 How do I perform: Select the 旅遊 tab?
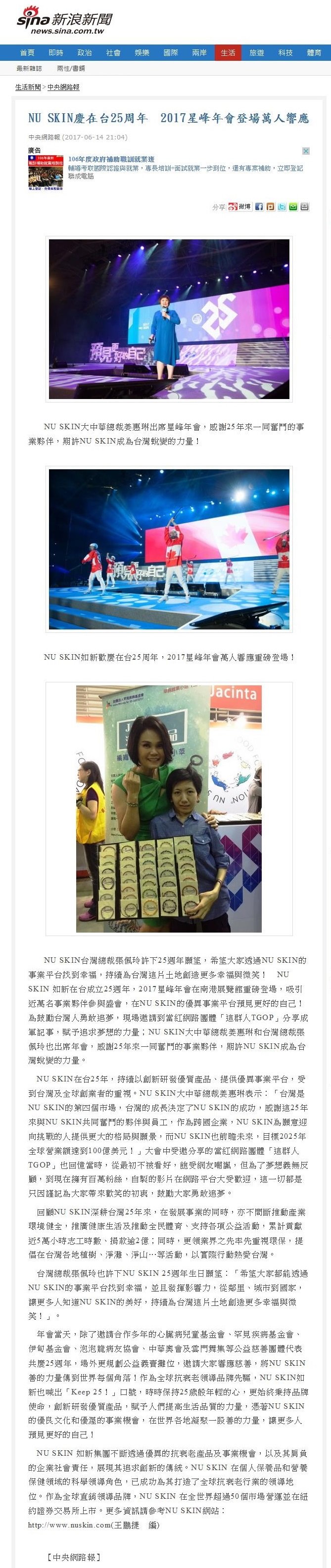pyautogui.click(x=257, y=53)
